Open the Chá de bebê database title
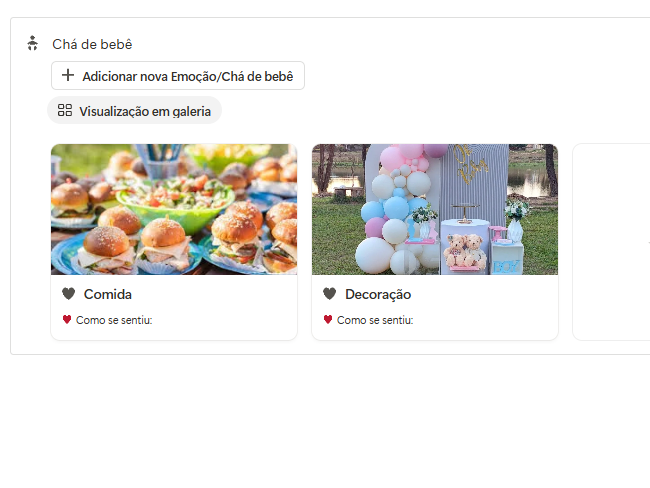The image size is (650, 488). [92, 44]
